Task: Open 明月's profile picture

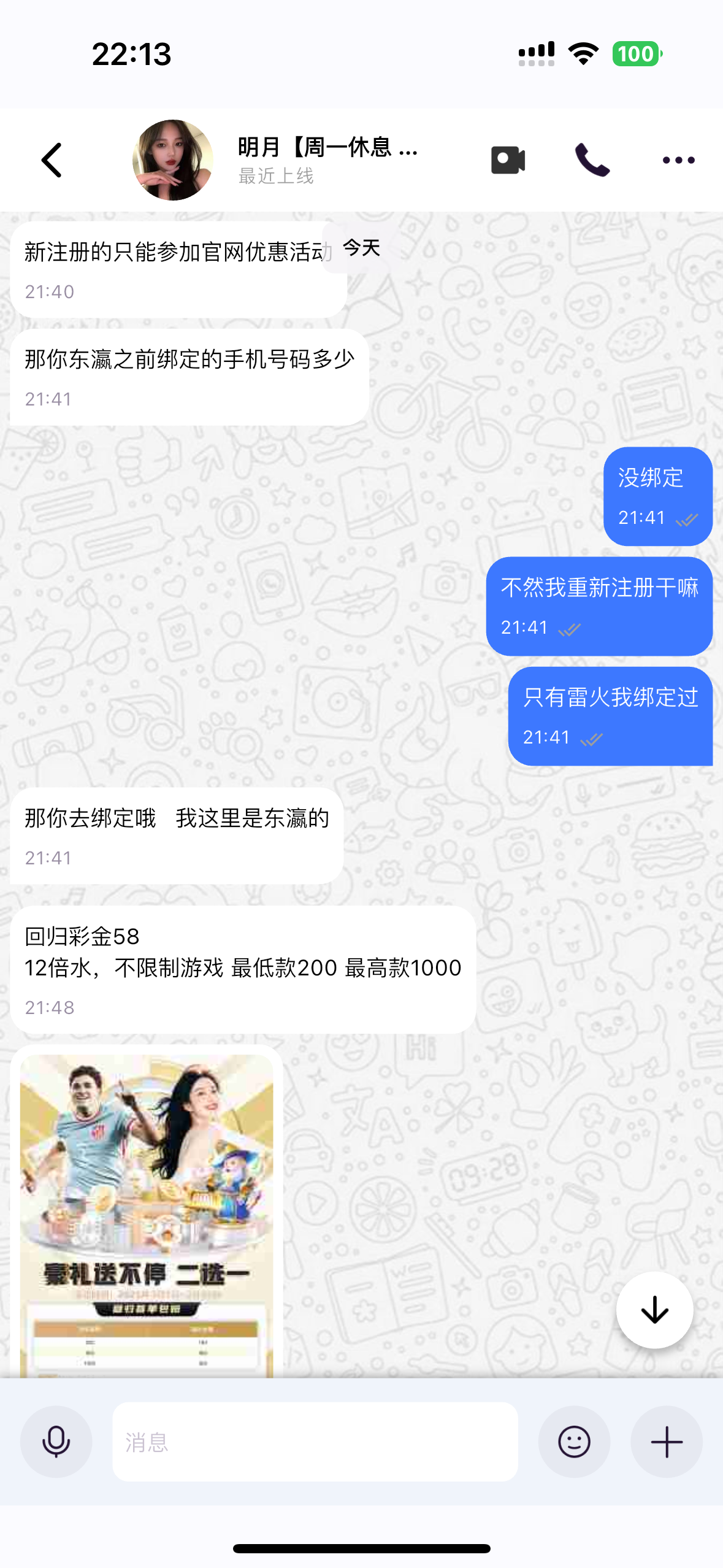Action: 172,160
